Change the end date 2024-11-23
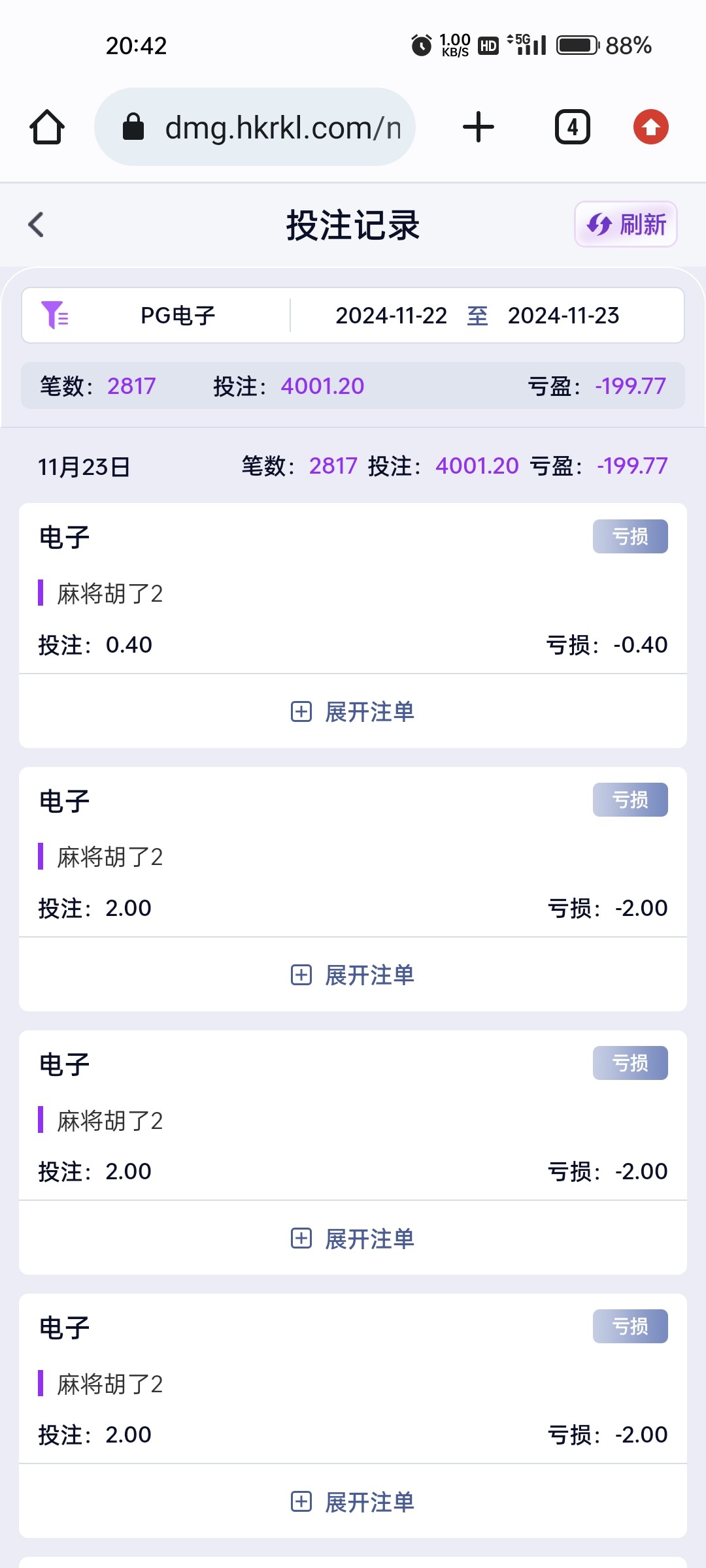Screen dimensions: 706x1568 (563, 316)
